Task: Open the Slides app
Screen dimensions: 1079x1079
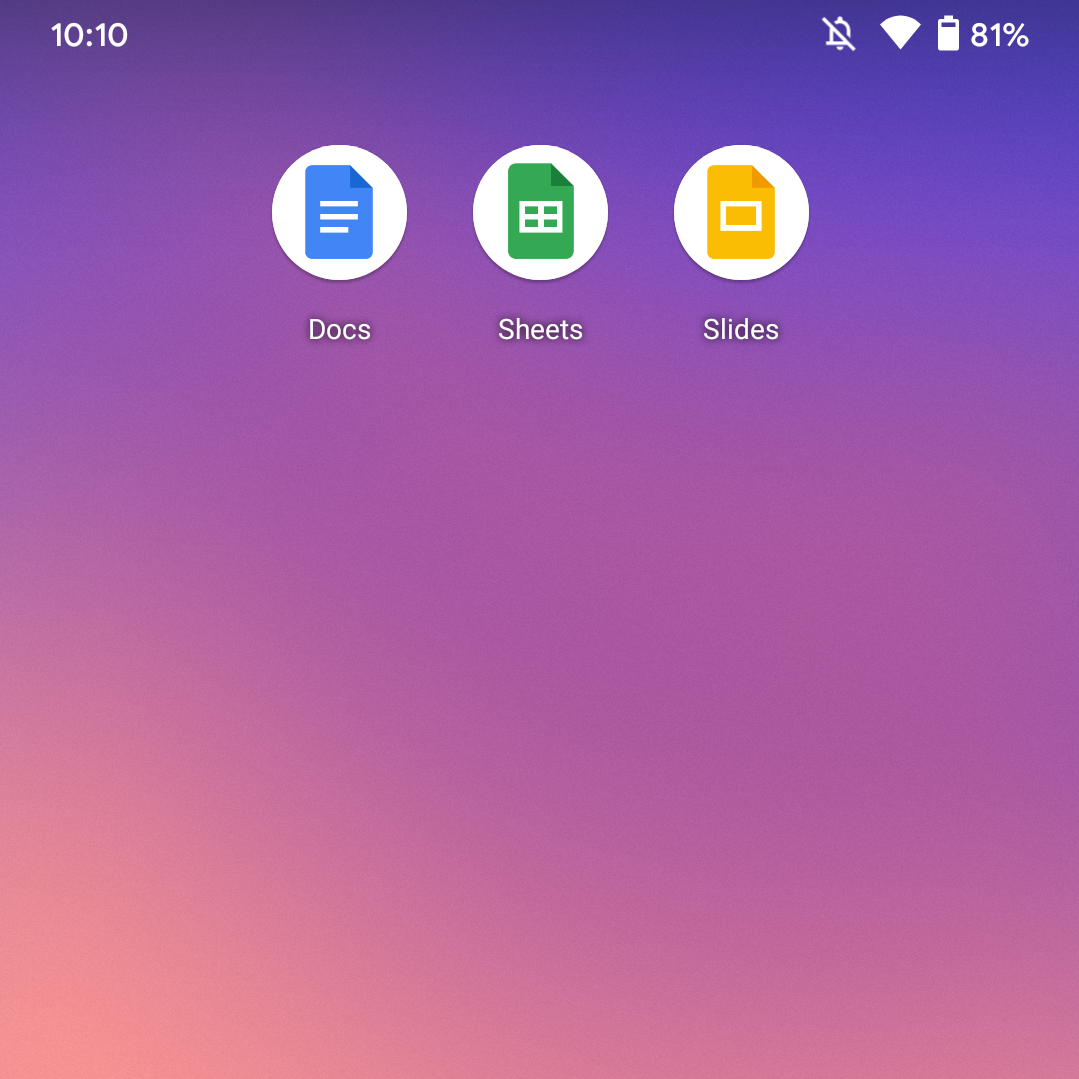Action: (x=741, y=213)
